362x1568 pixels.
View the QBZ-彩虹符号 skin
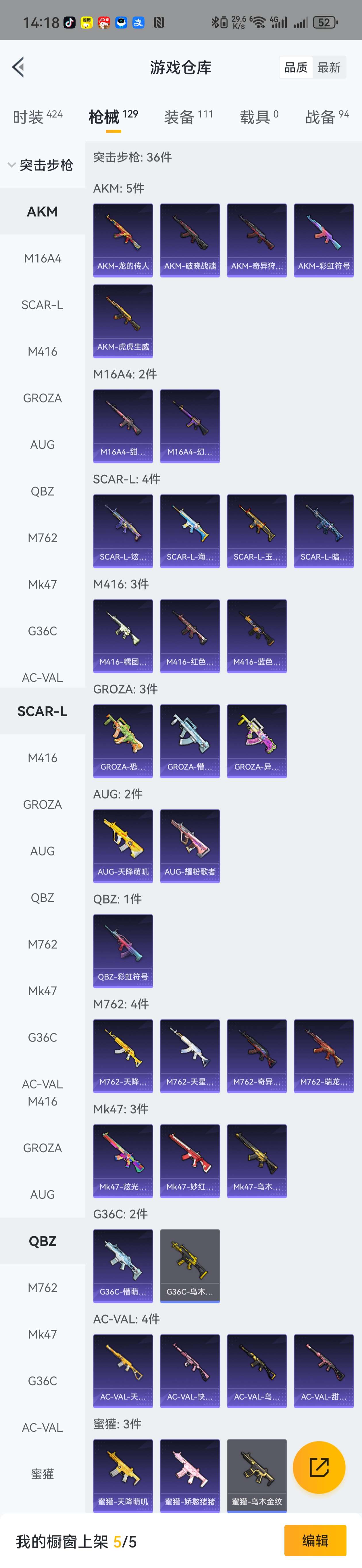(123, 950)
